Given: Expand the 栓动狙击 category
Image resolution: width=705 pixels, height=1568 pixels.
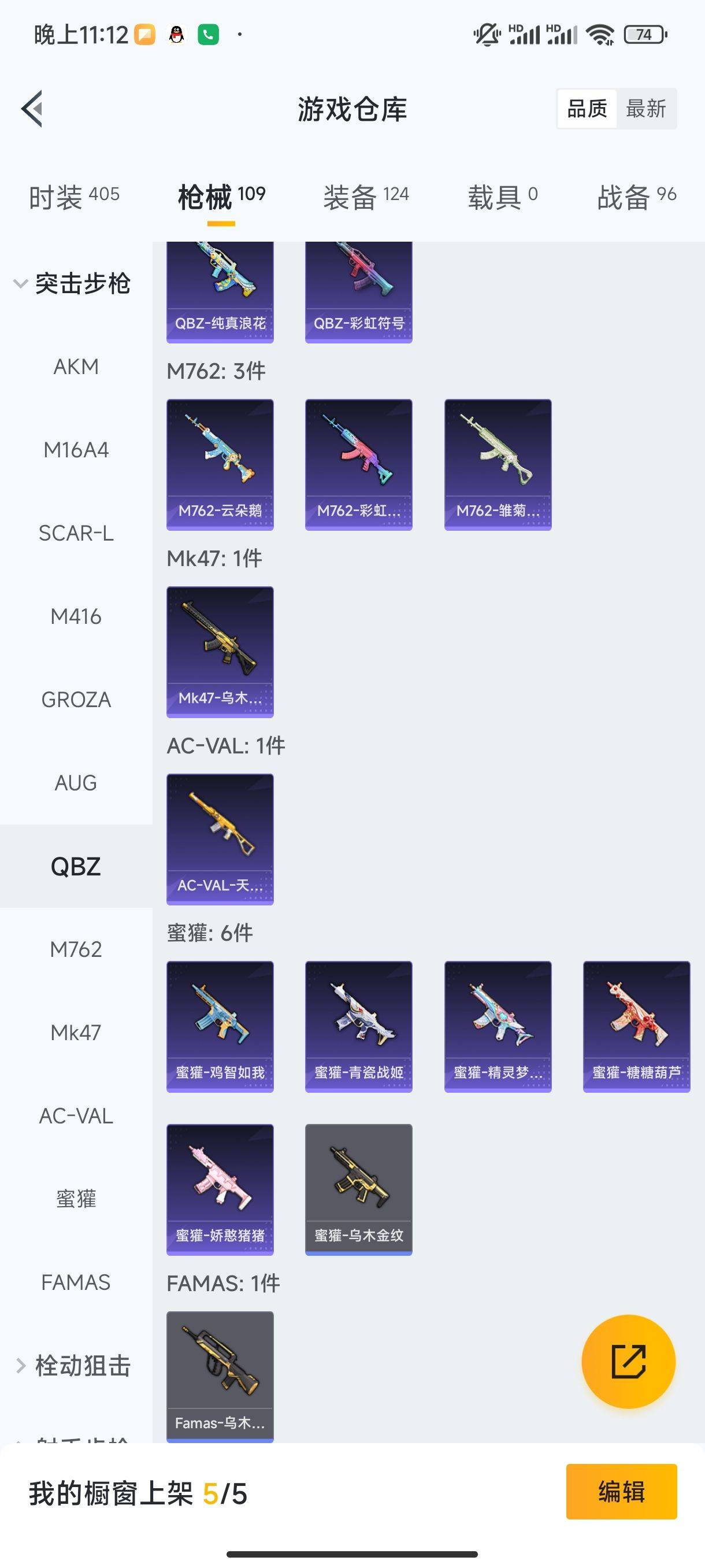Looking at the screenshot, I should click(73, 1365).
